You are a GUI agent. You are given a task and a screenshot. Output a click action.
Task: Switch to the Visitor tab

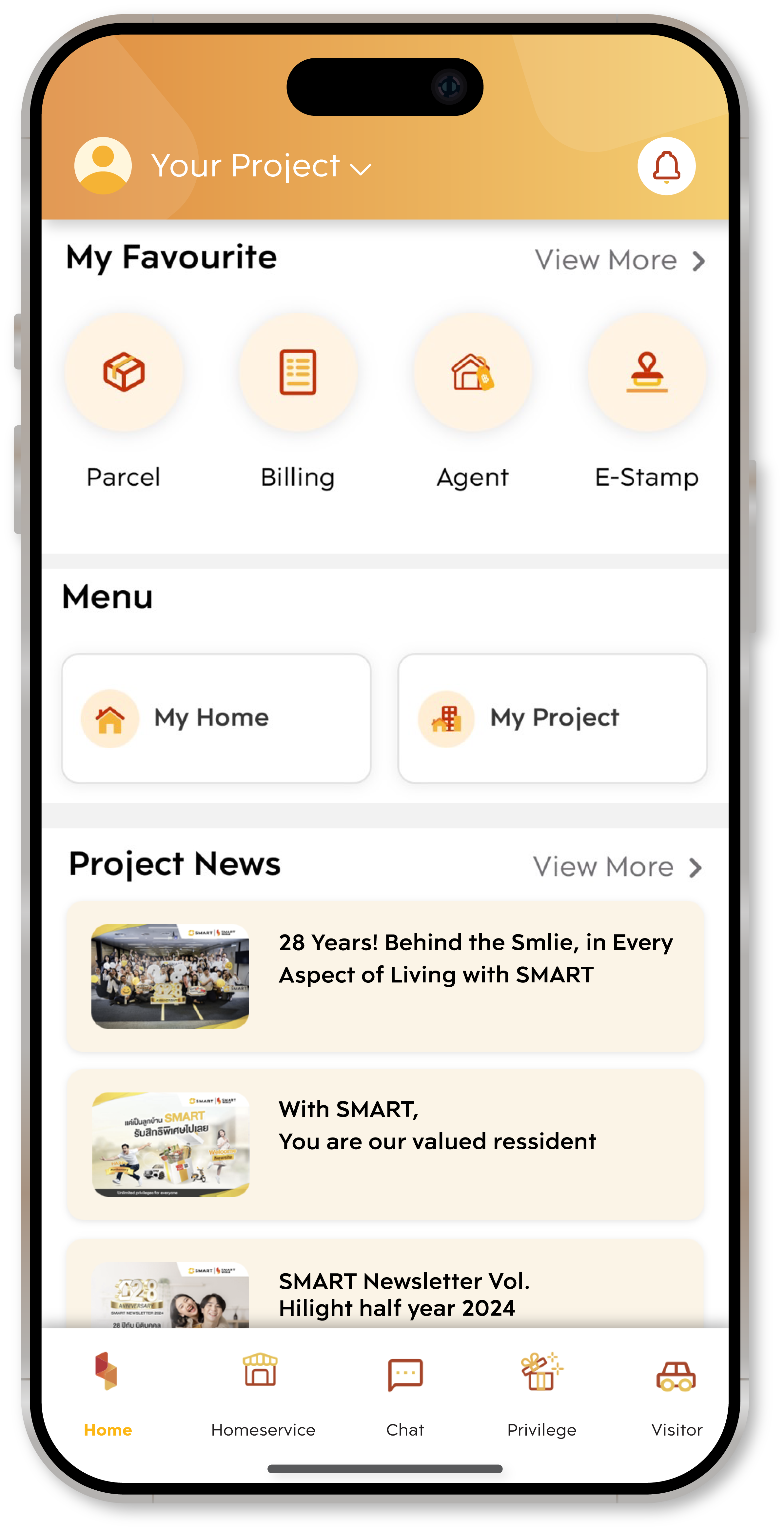click(x=676, y=1394)
